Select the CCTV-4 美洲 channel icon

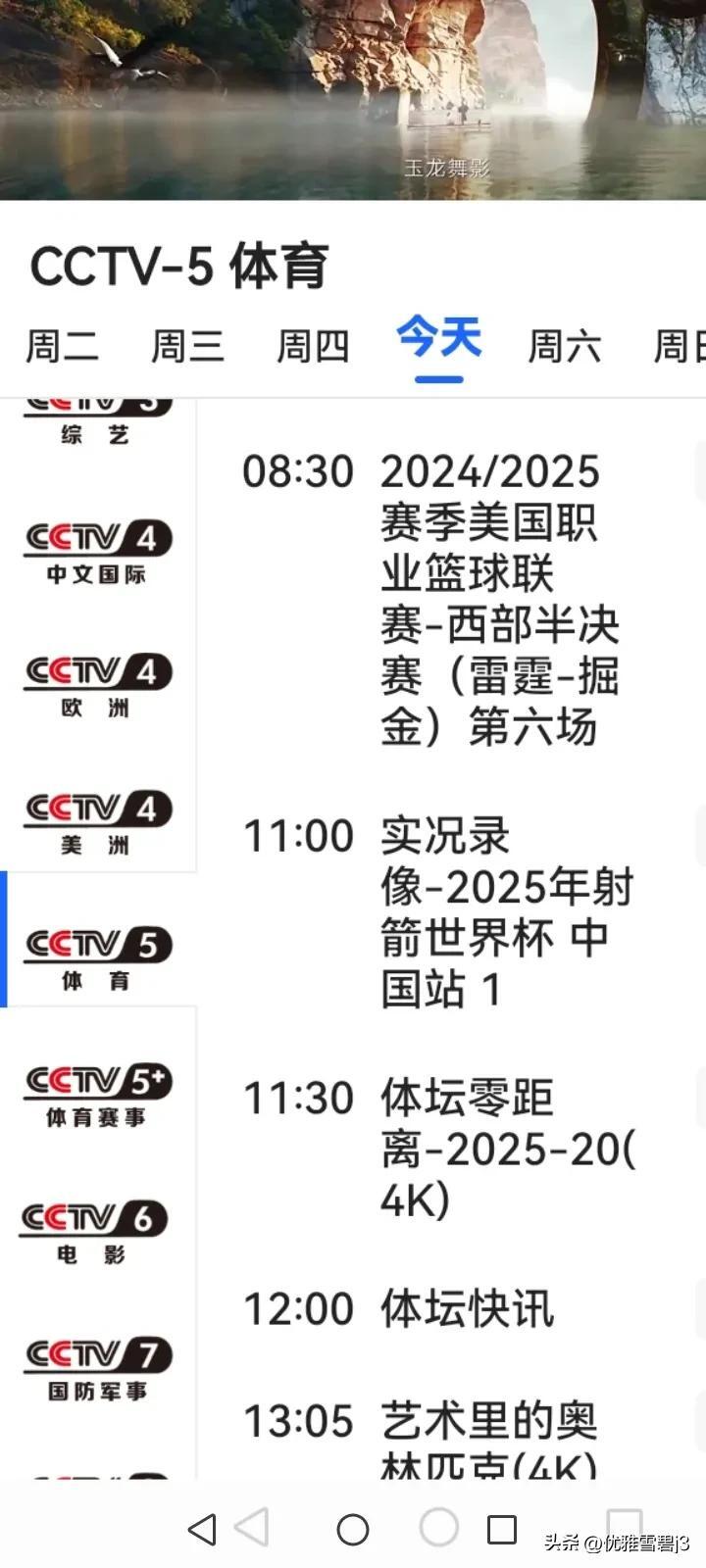tap(95, 821)
